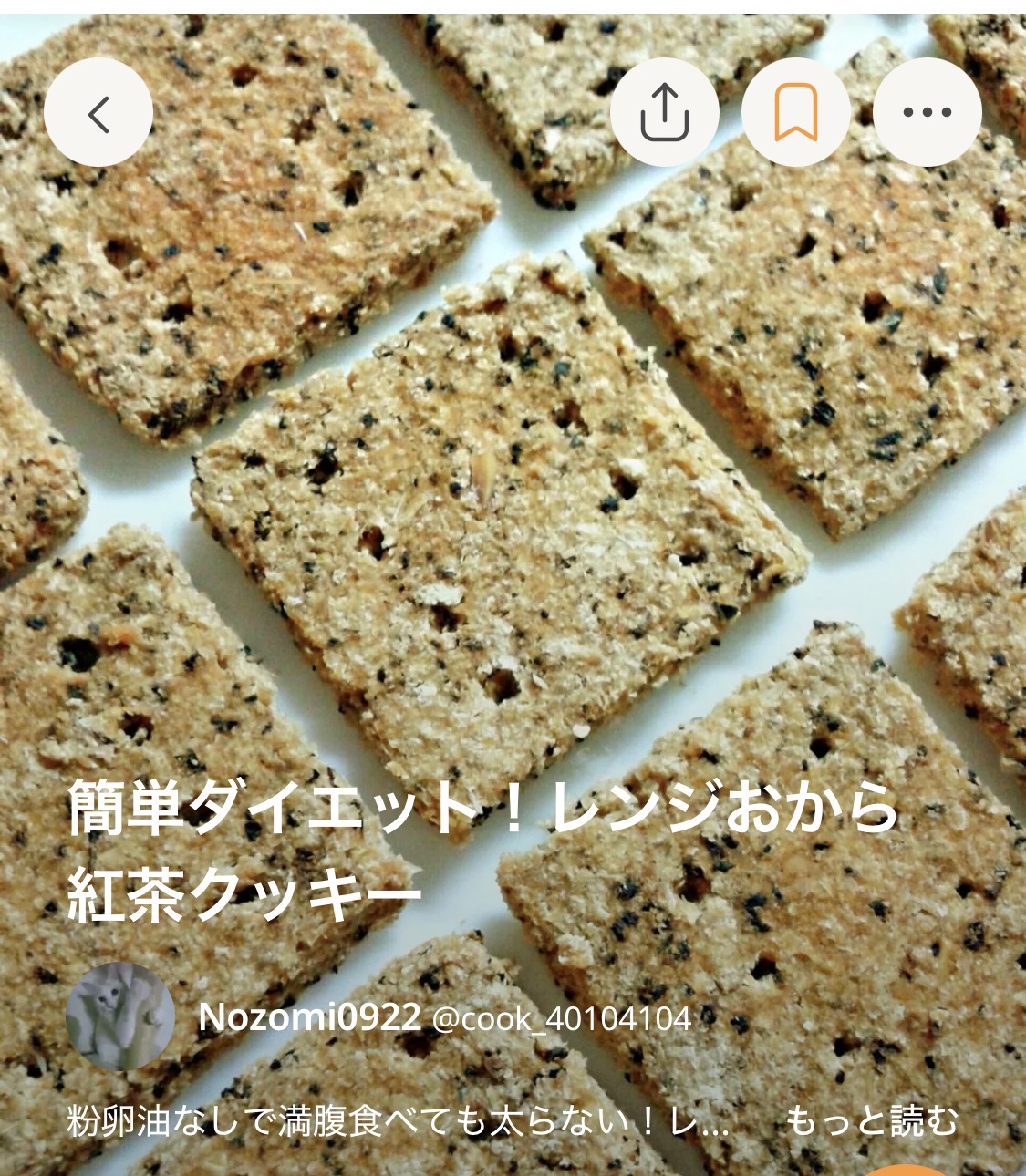
Task: Open Nozomi0922's profile avatar
Action: [x=119, y=1016]
